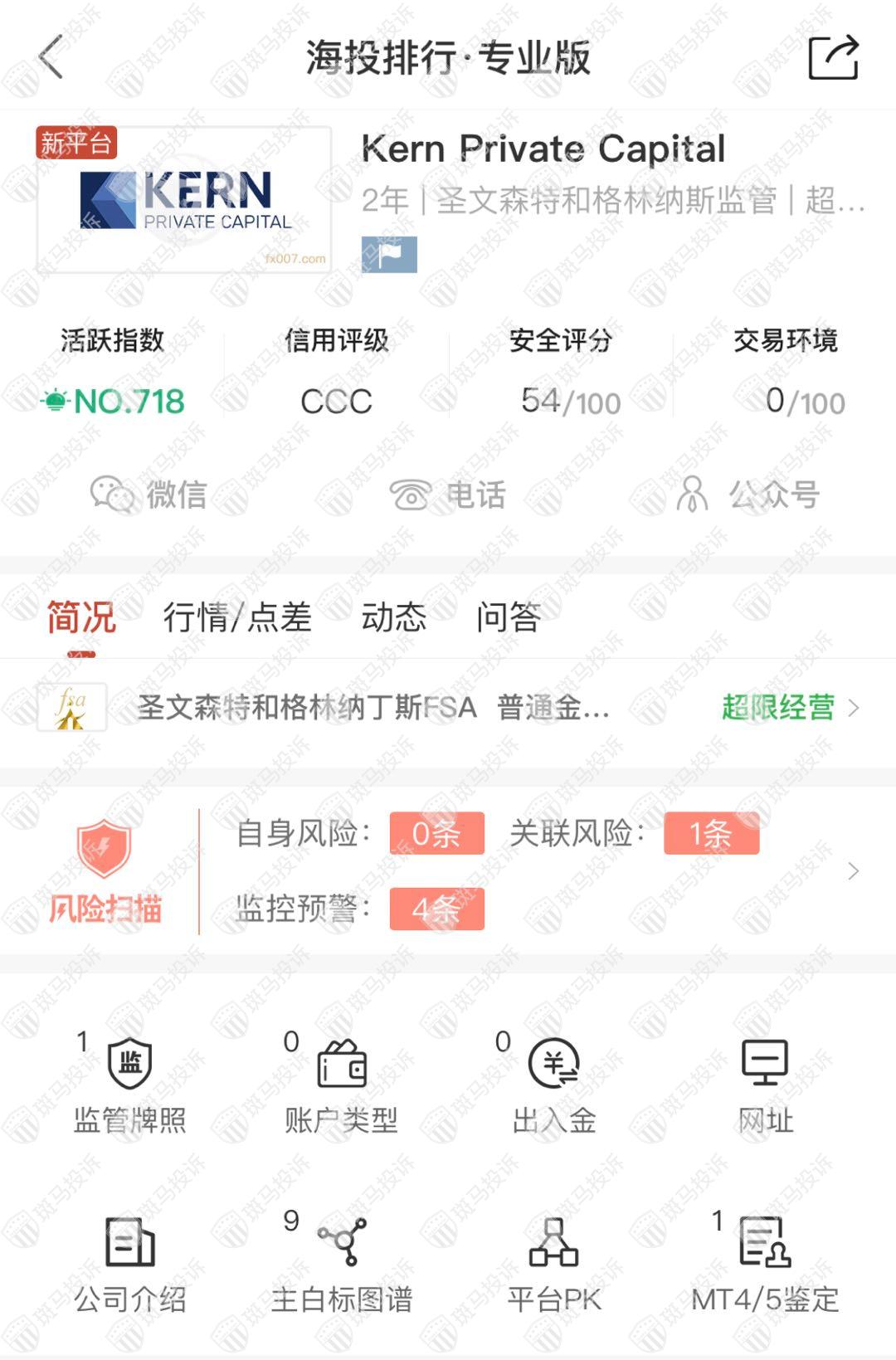Screen dimensions: 896x1360
Task: Switch to the 动态 tab
Action: (x=394, y=617)
